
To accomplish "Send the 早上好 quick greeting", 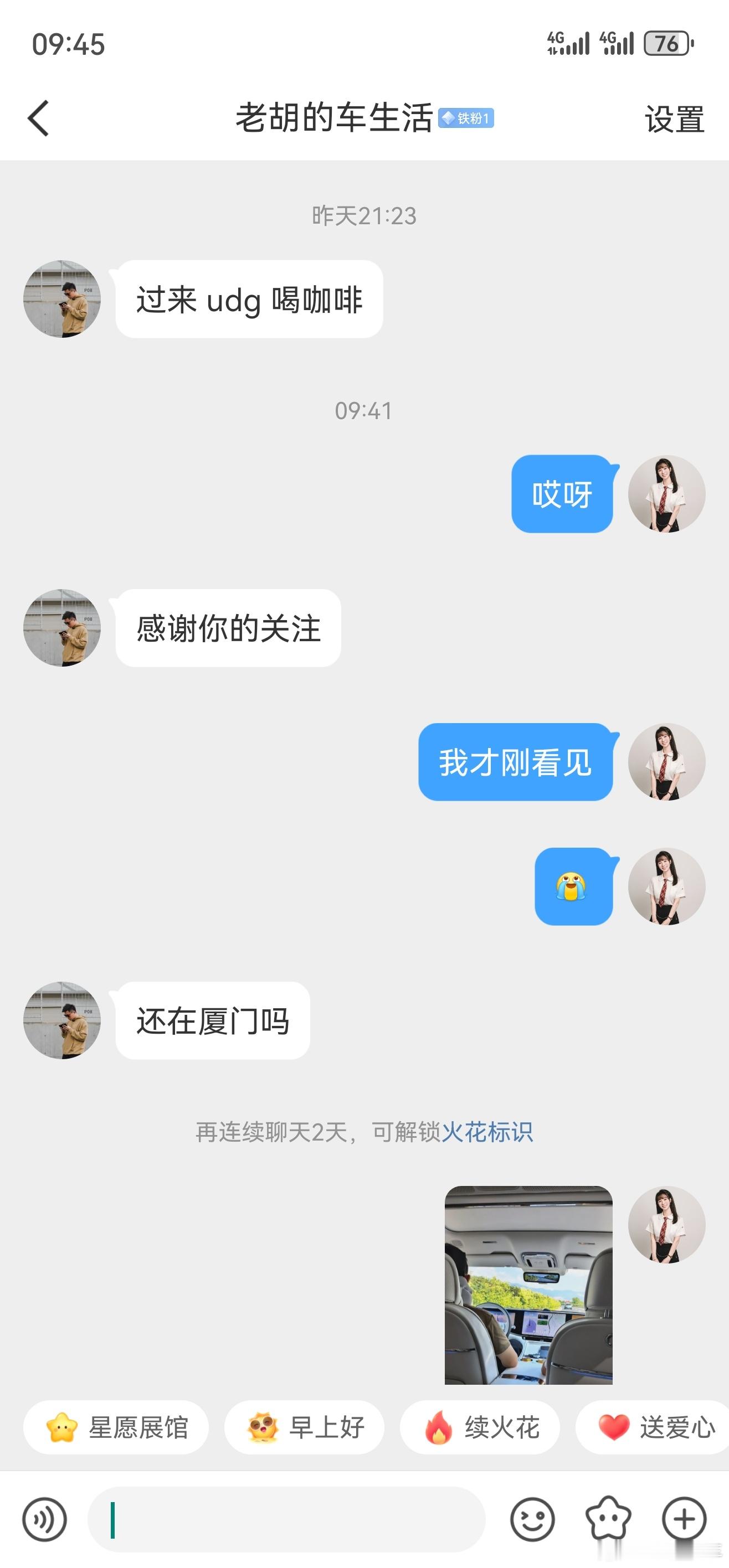I will pyautogui.click(x=305, y=1427).
